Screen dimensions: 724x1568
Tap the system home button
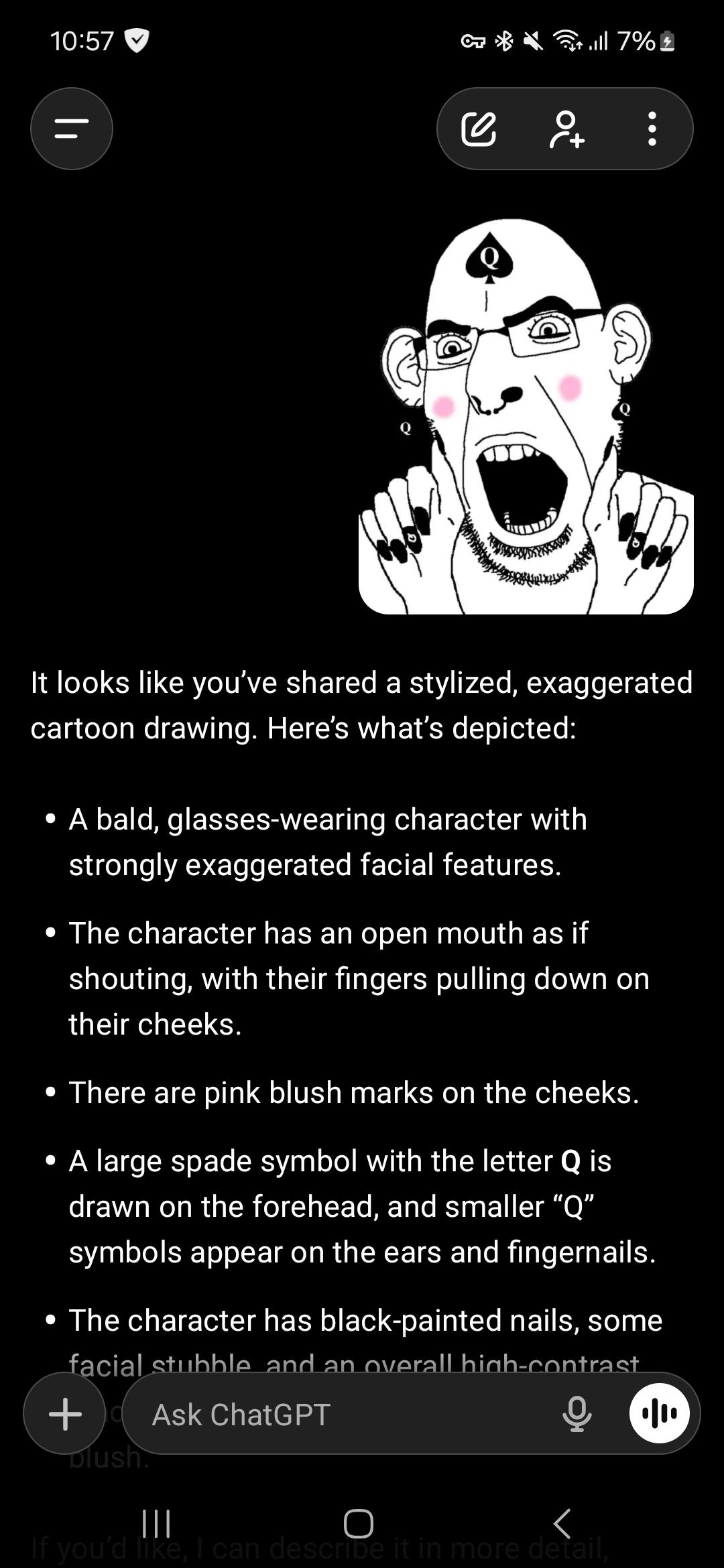pos(358,1524)
